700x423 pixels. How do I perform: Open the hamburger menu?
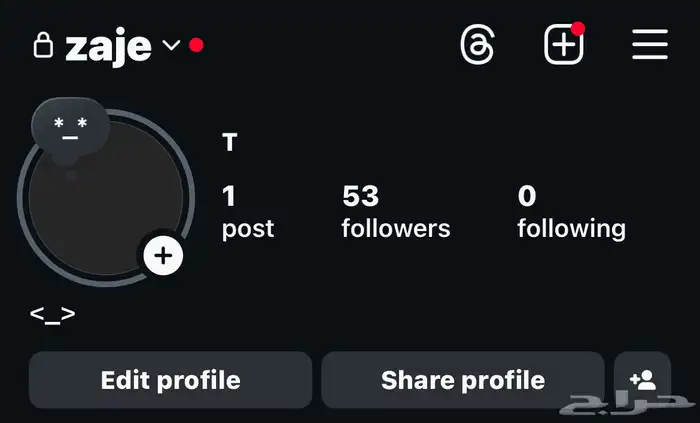[x=650, y=45]
